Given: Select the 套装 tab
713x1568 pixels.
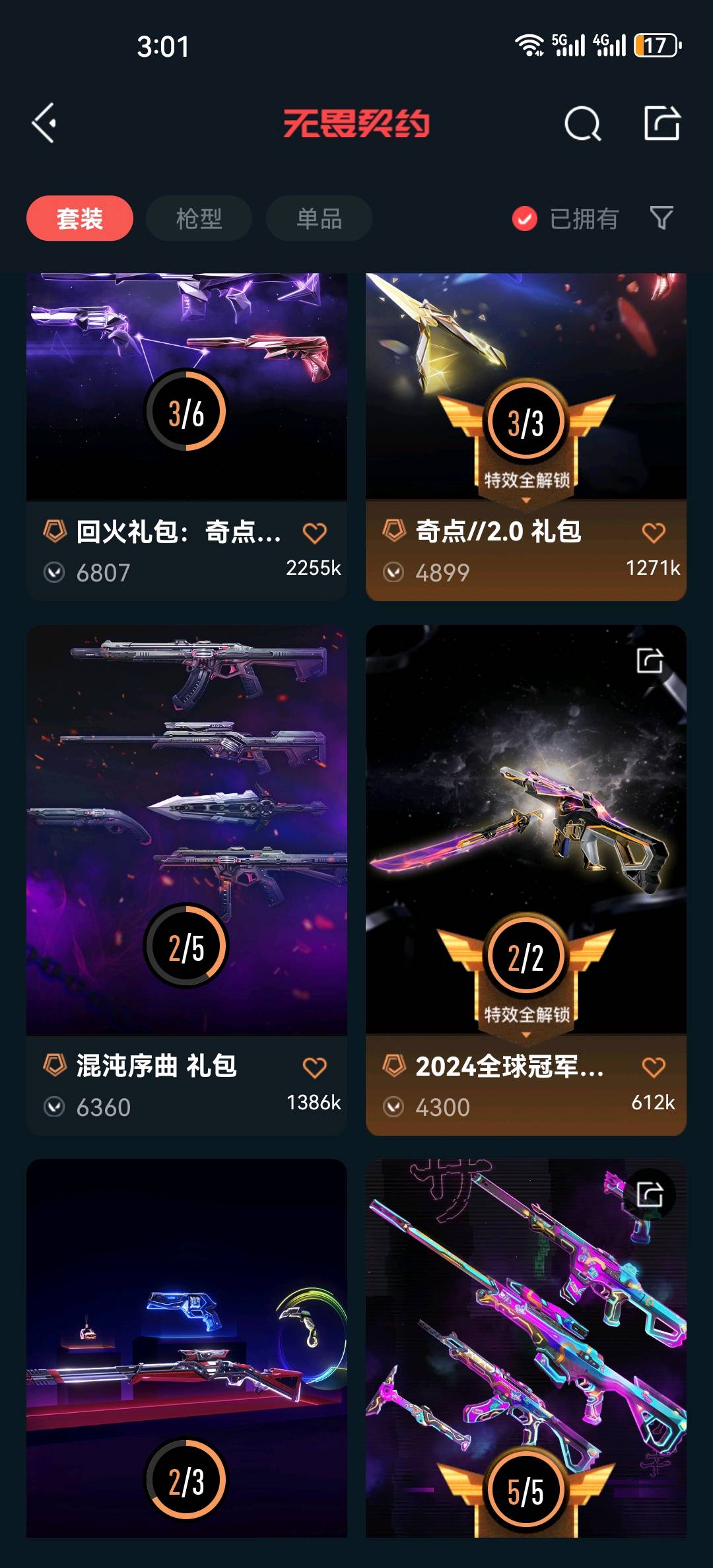Looking at the screenshot, I should [80, 218].
